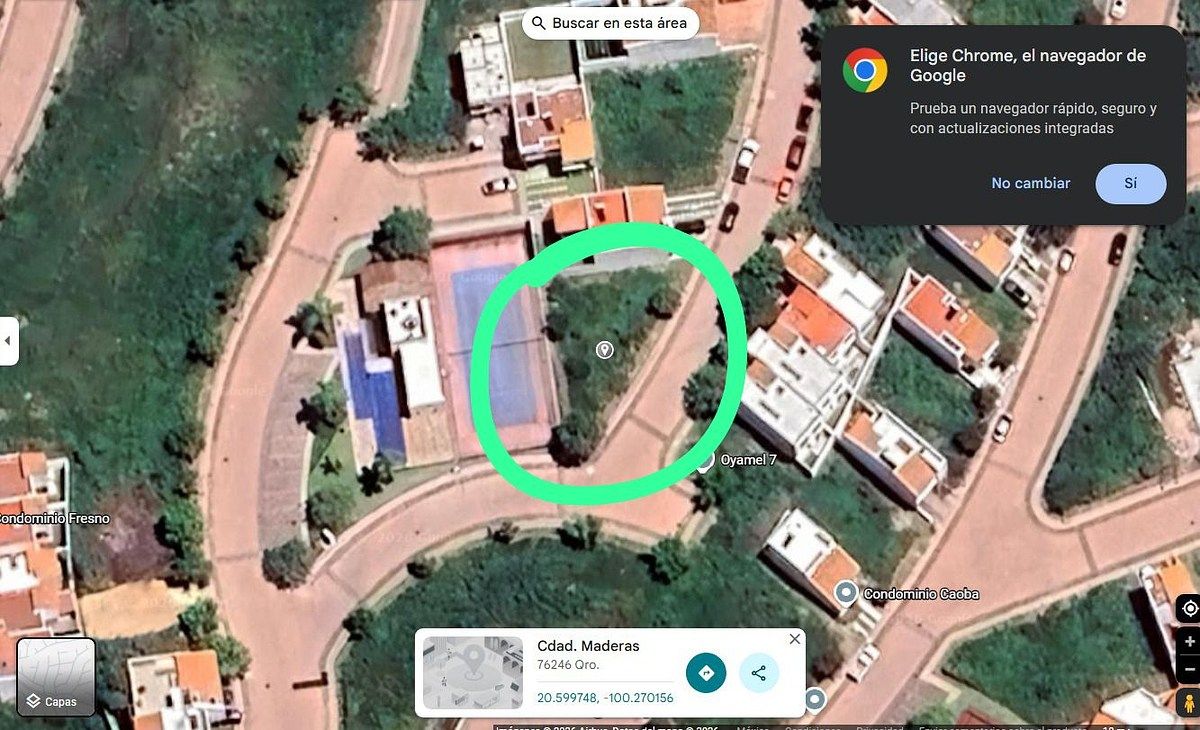Screen dimensions: 1200x730
Task: Accept Chrome prompt with Sí
Action: click(1130, 183)
